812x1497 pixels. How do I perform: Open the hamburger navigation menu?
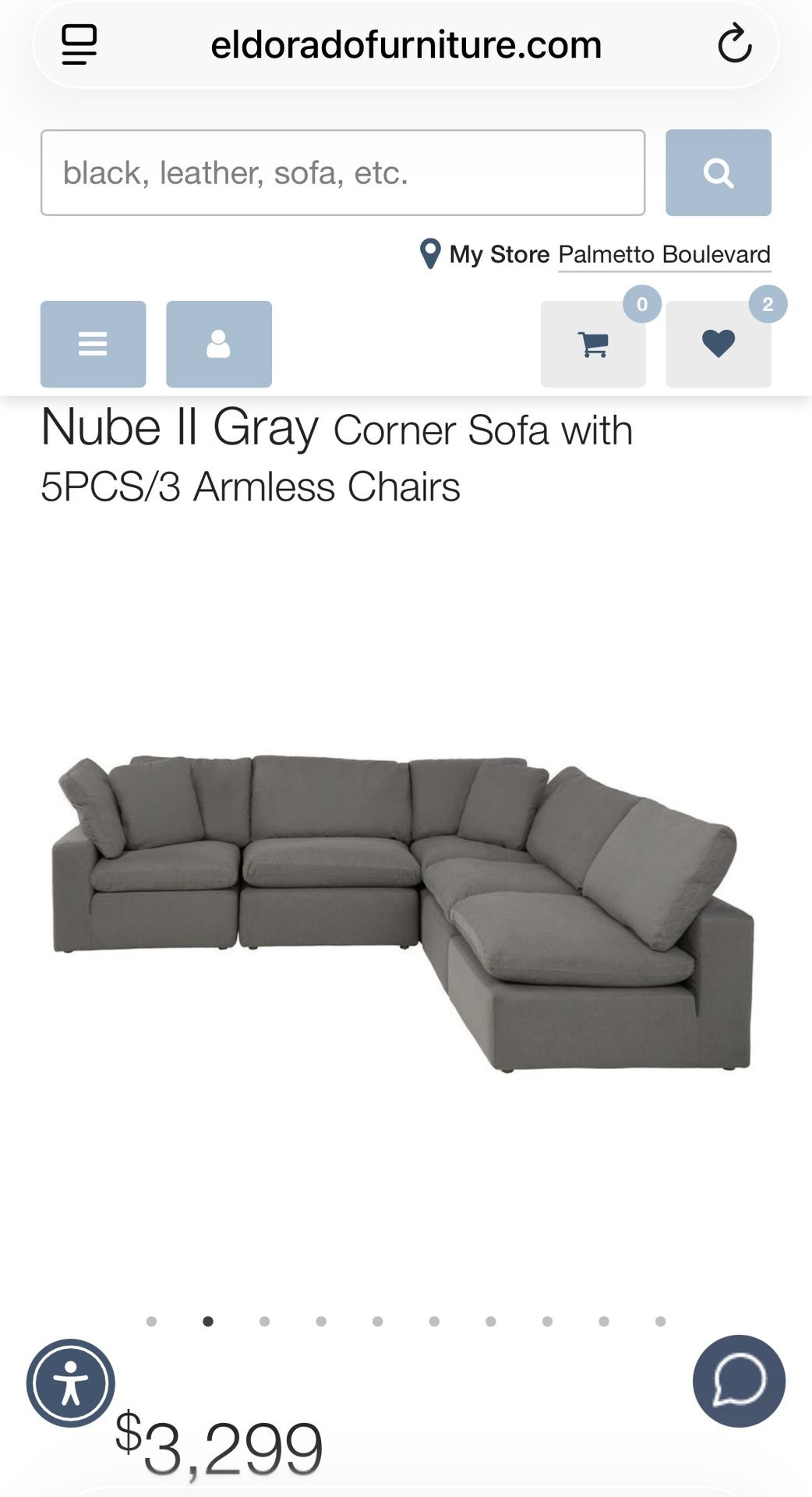pyautogui.click(x=93, y=344)
